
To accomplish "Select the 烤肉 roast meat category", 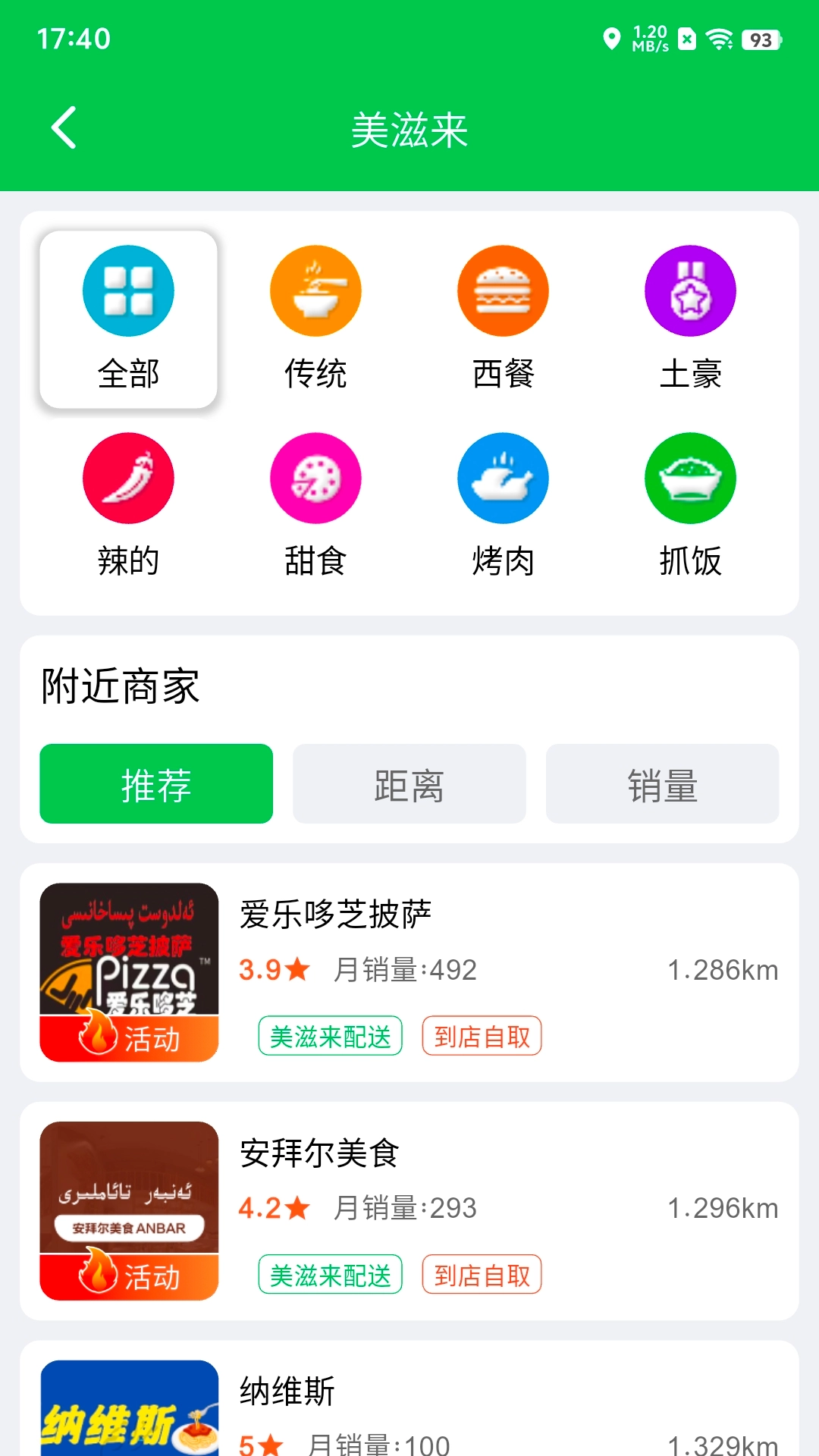I will 503,479.
